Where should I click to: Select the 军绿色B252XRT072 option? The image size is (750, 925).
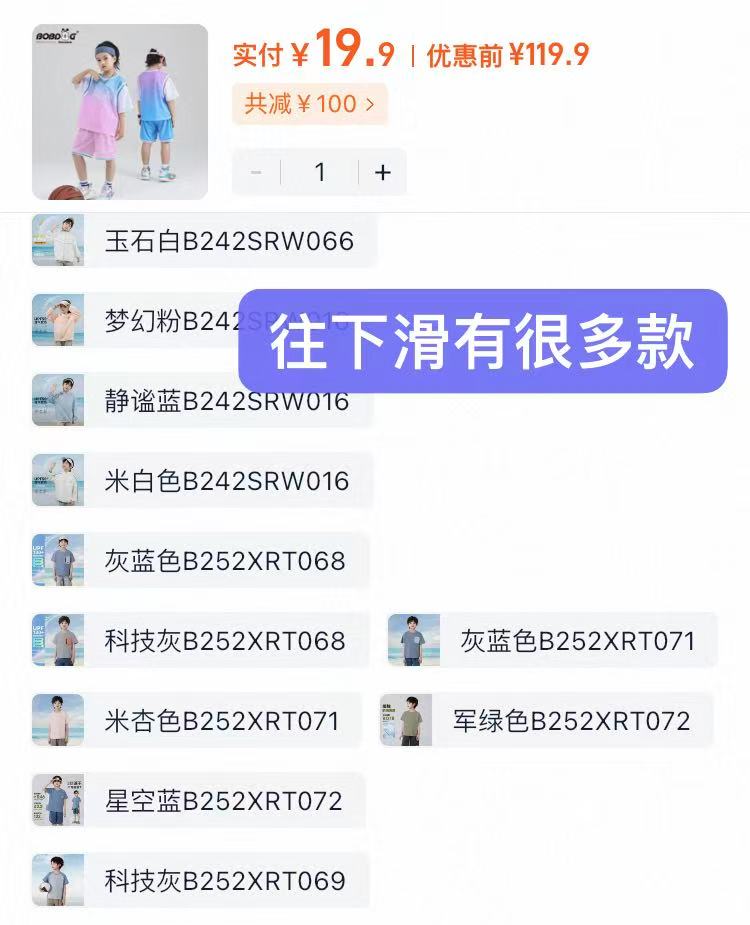click(546, 721)
